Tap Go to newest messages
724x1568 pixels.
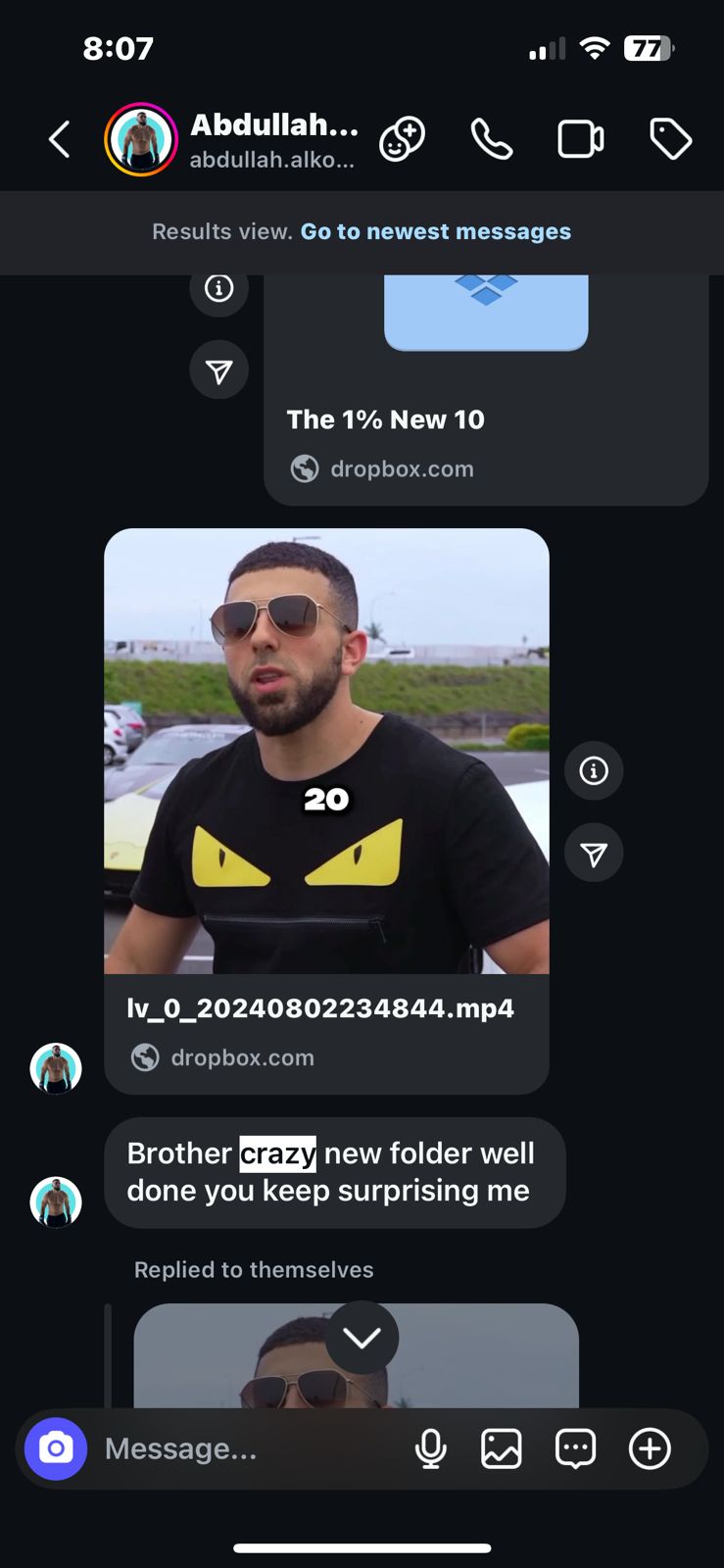click(x=435, y=231)
